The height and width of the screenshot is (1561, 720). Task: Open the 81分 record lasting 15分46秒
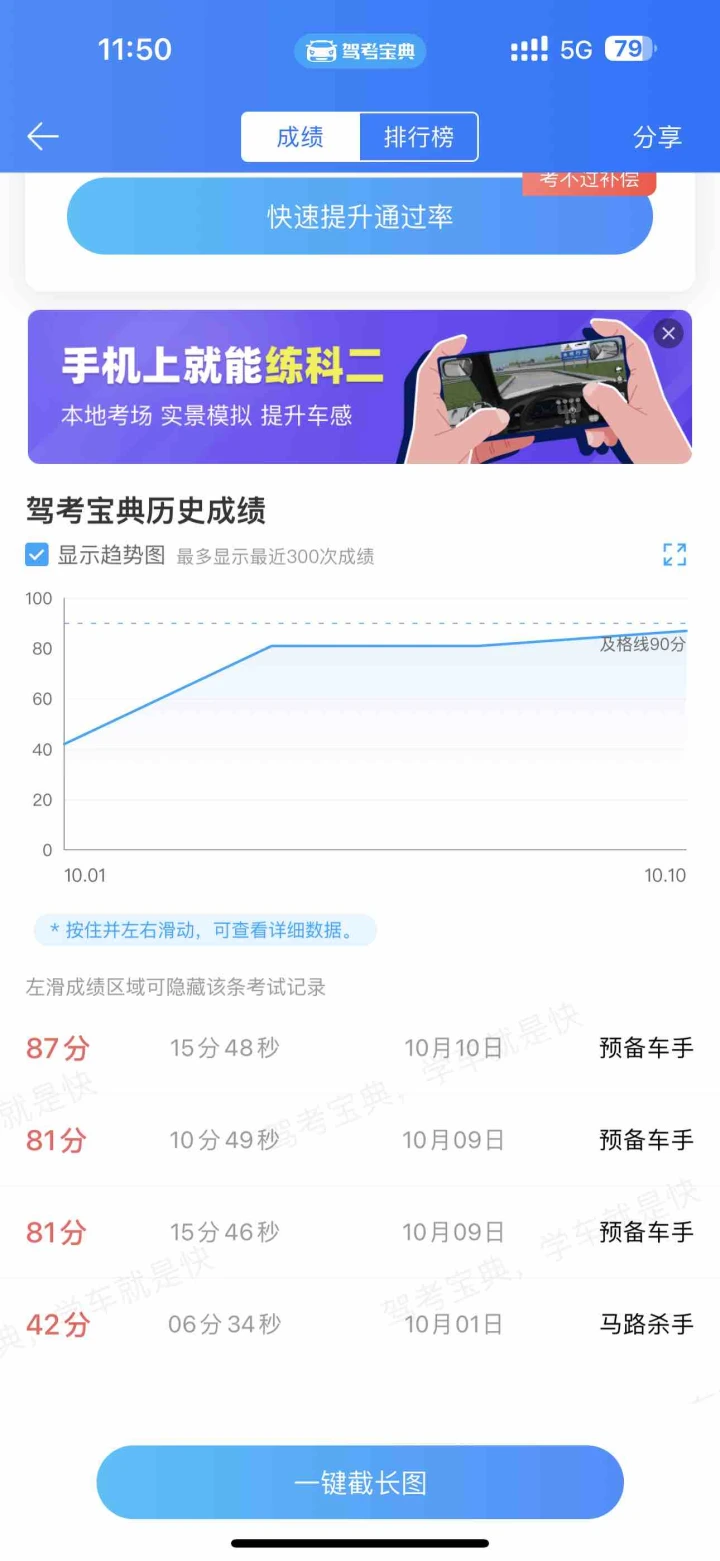click(360, 1232)
